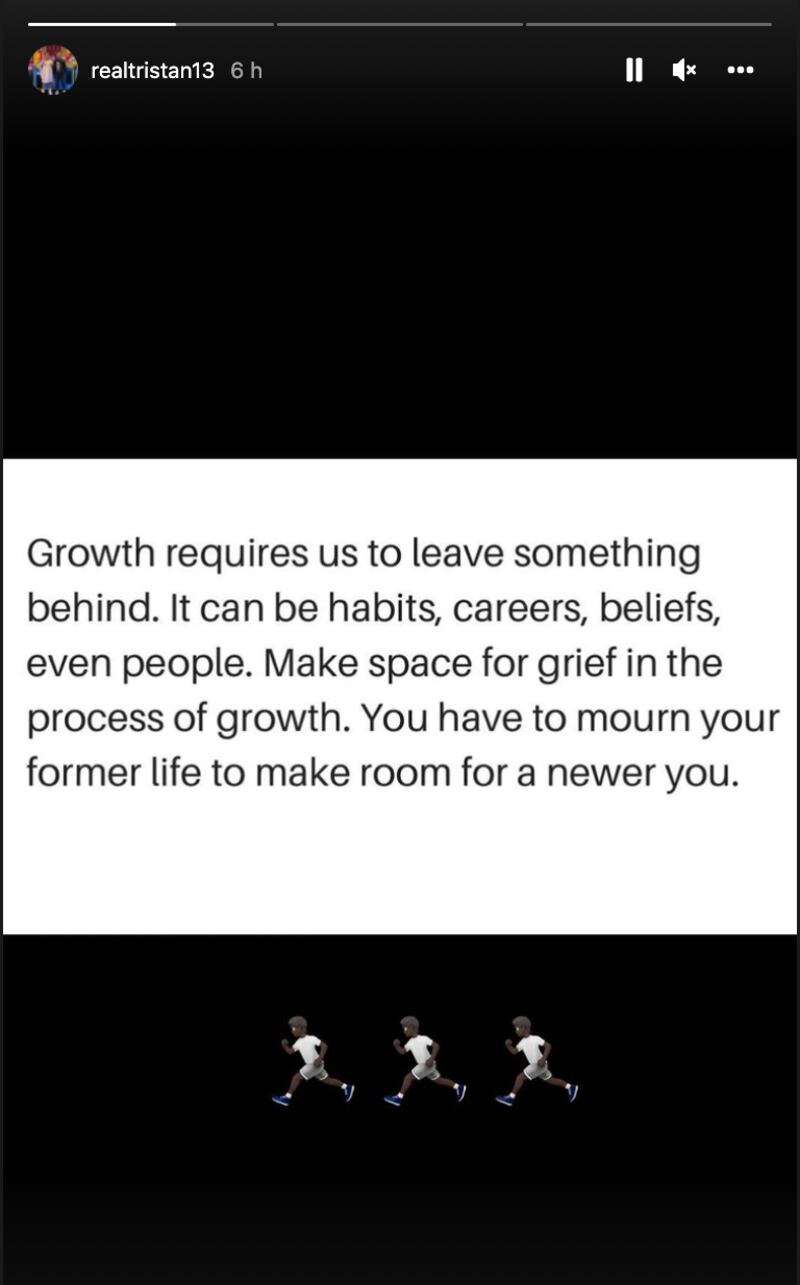The height and width of the screenshot is (1285, 800).
Task: Pause the story playback
Action: (x=634, y=70)
